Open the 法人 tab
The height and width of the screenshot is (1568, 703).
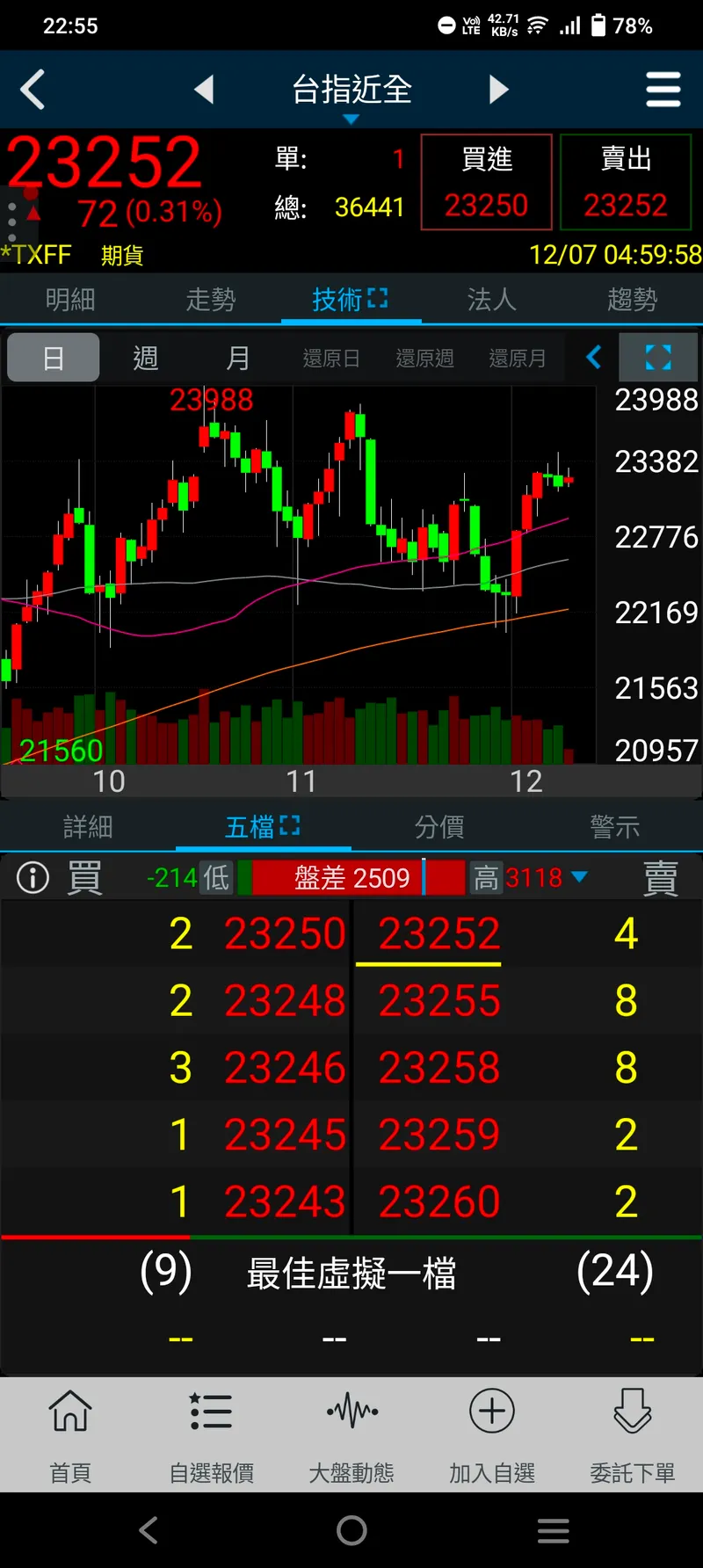click(x=492, y=300)
